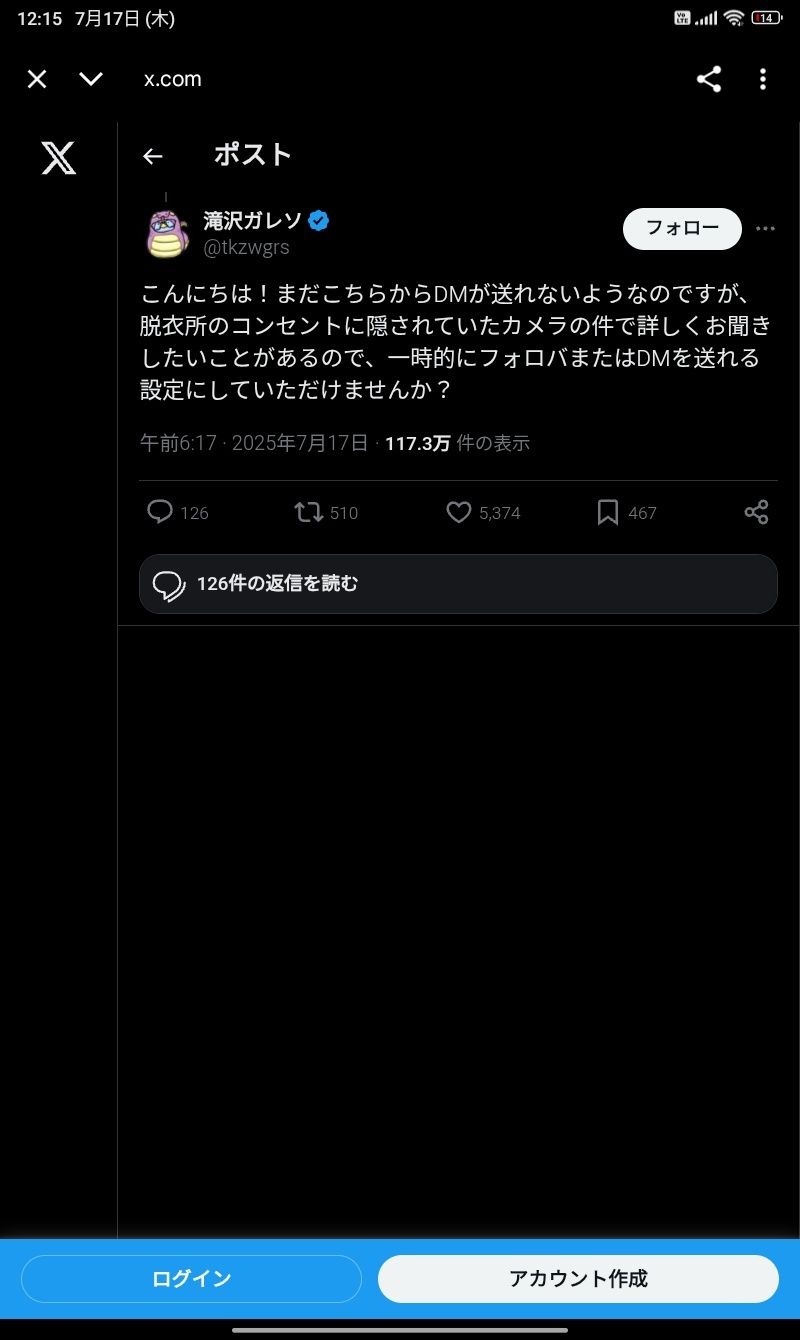Share this post using the share icon
Screen dimensions: 800x1340
[x=756, y=513]
